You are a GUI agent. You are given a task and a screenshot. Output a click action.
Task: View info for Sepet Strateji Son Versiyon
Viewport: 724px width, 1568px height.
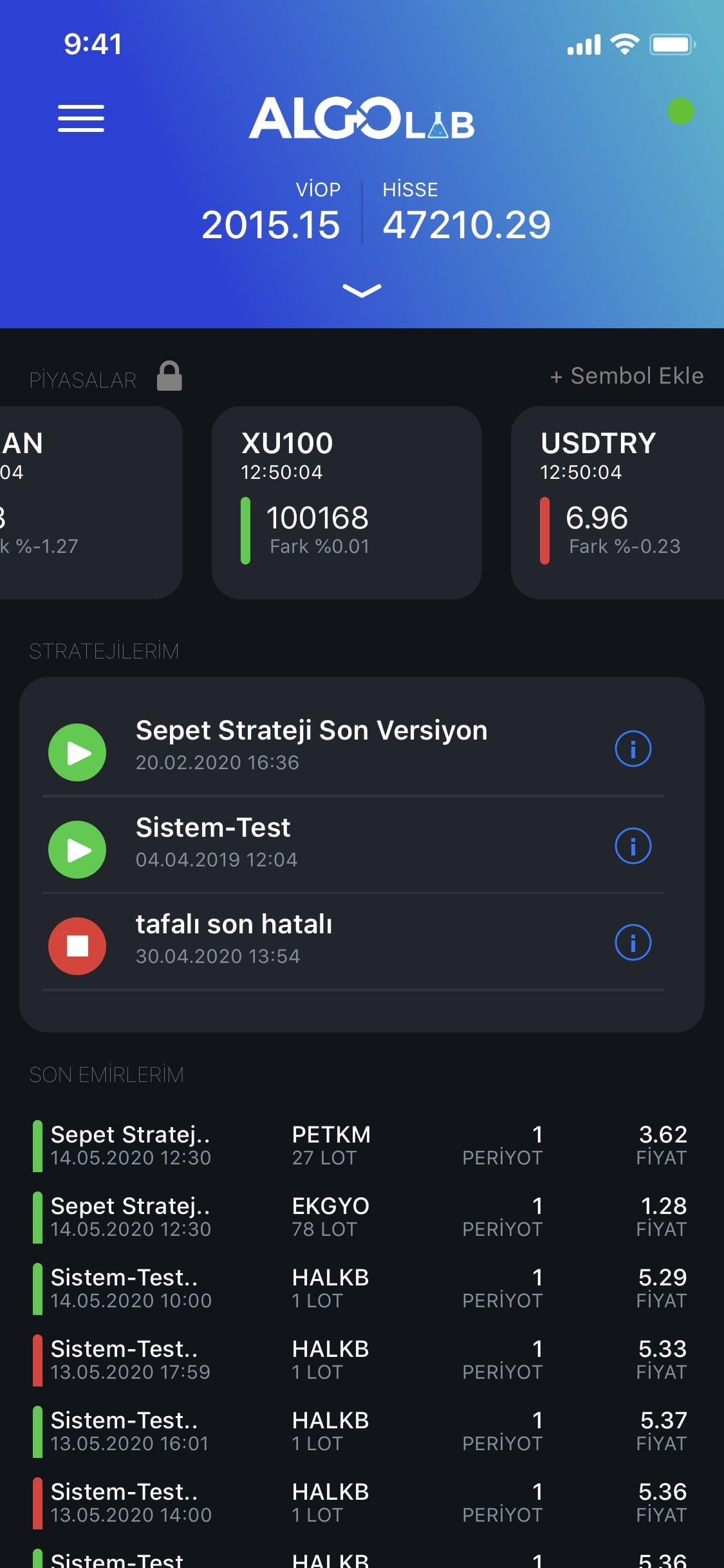click(633, 749)
